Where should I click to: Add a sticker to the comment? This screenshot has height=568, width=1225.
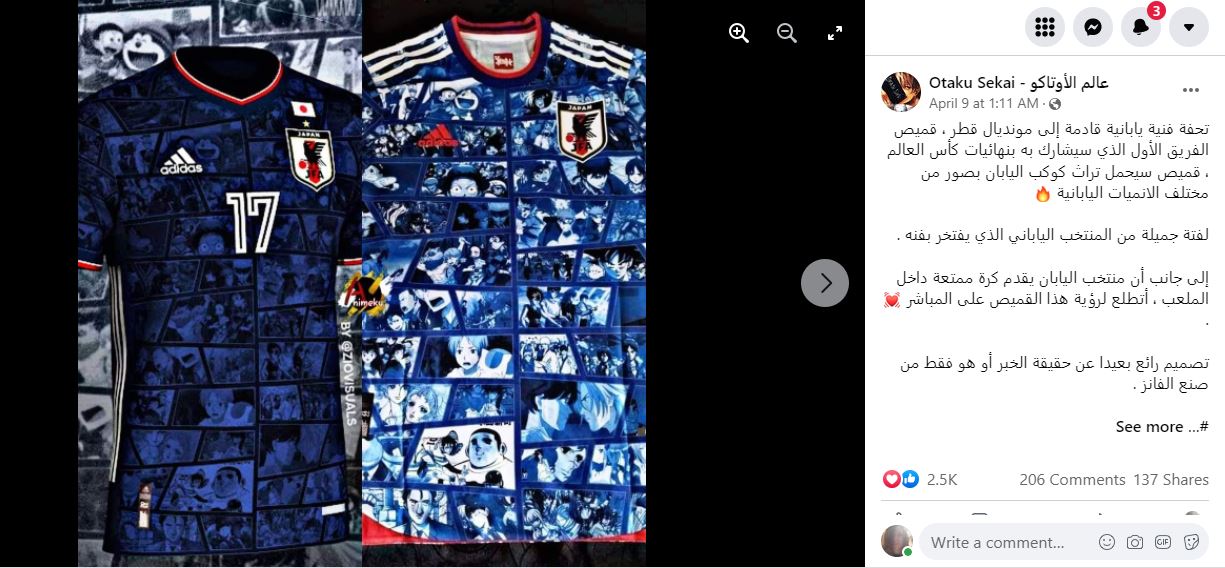(1191, 542)
